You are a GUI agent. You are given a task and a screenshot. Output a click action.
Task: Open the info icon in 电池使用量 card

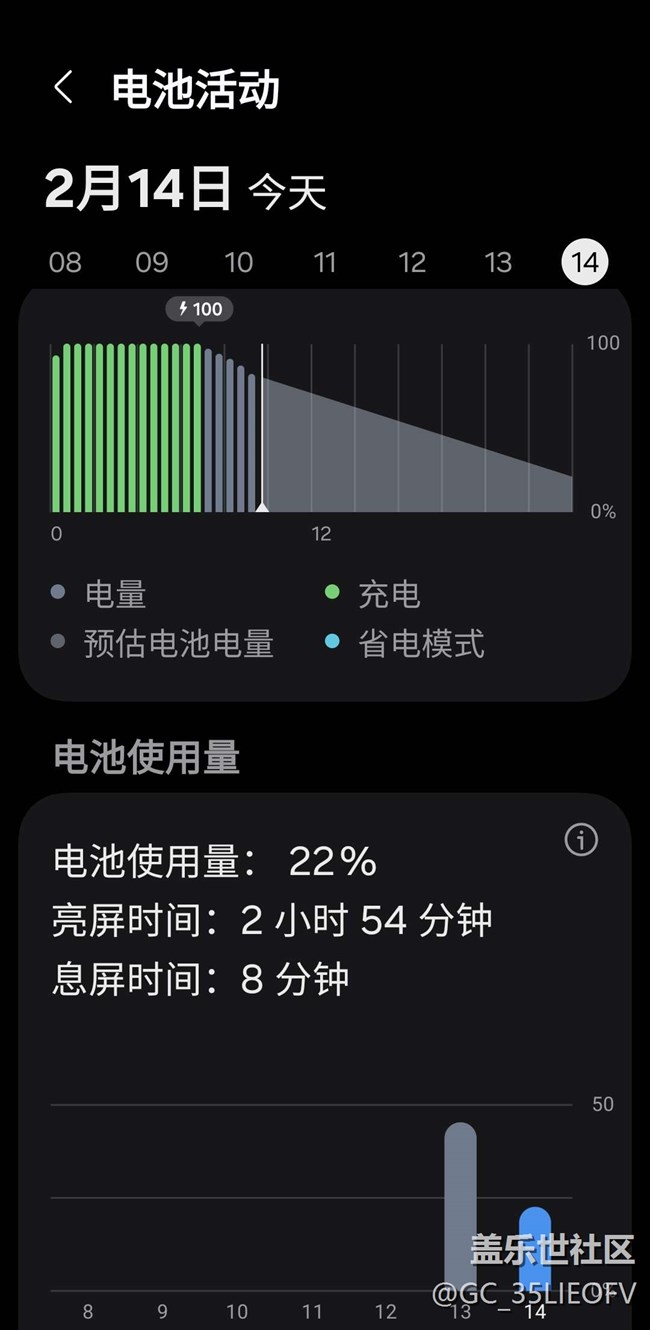[581, 841]
